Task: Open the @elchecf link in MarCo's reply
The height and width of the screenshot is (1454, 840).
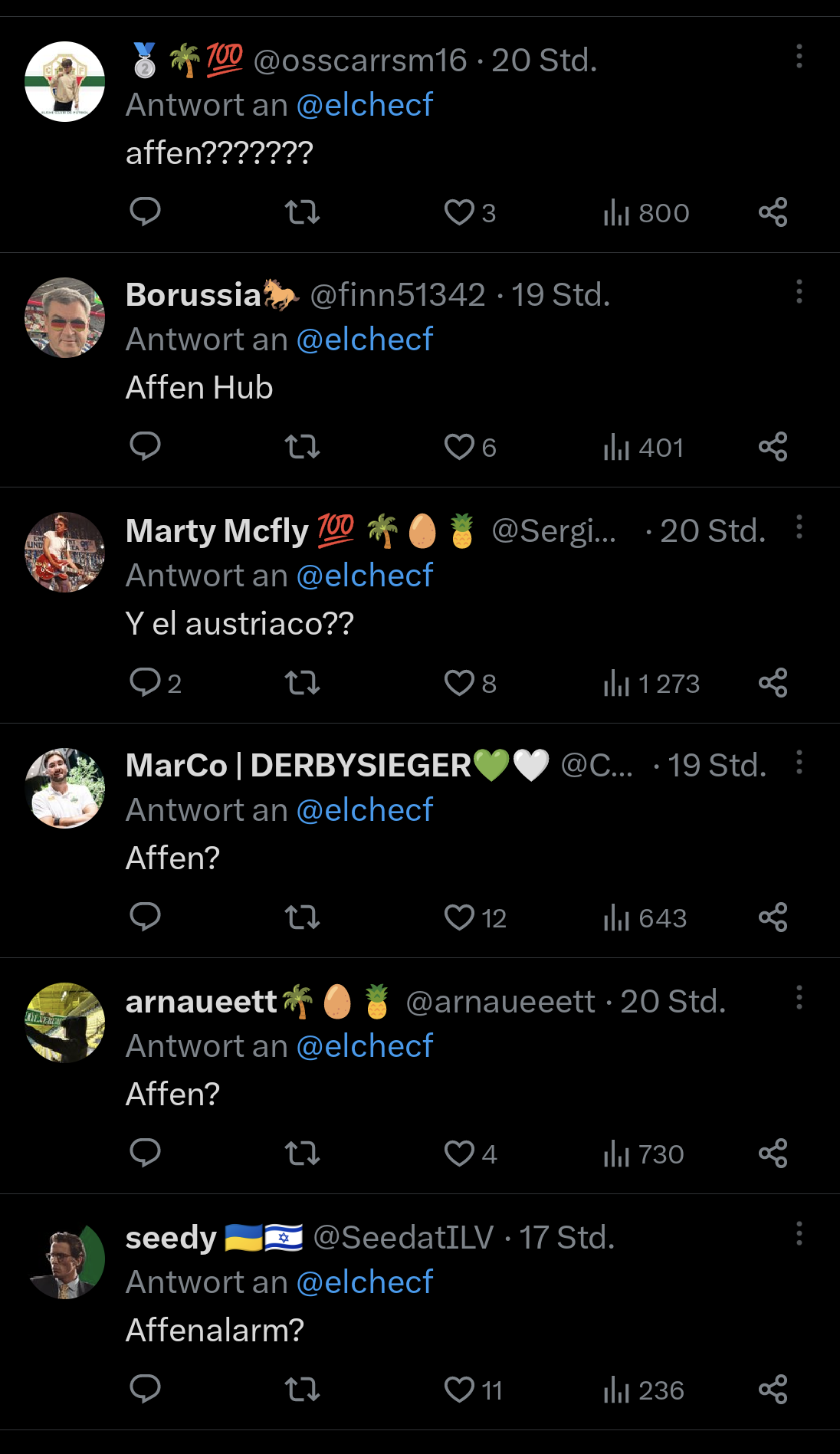Action: click(365, 810)
